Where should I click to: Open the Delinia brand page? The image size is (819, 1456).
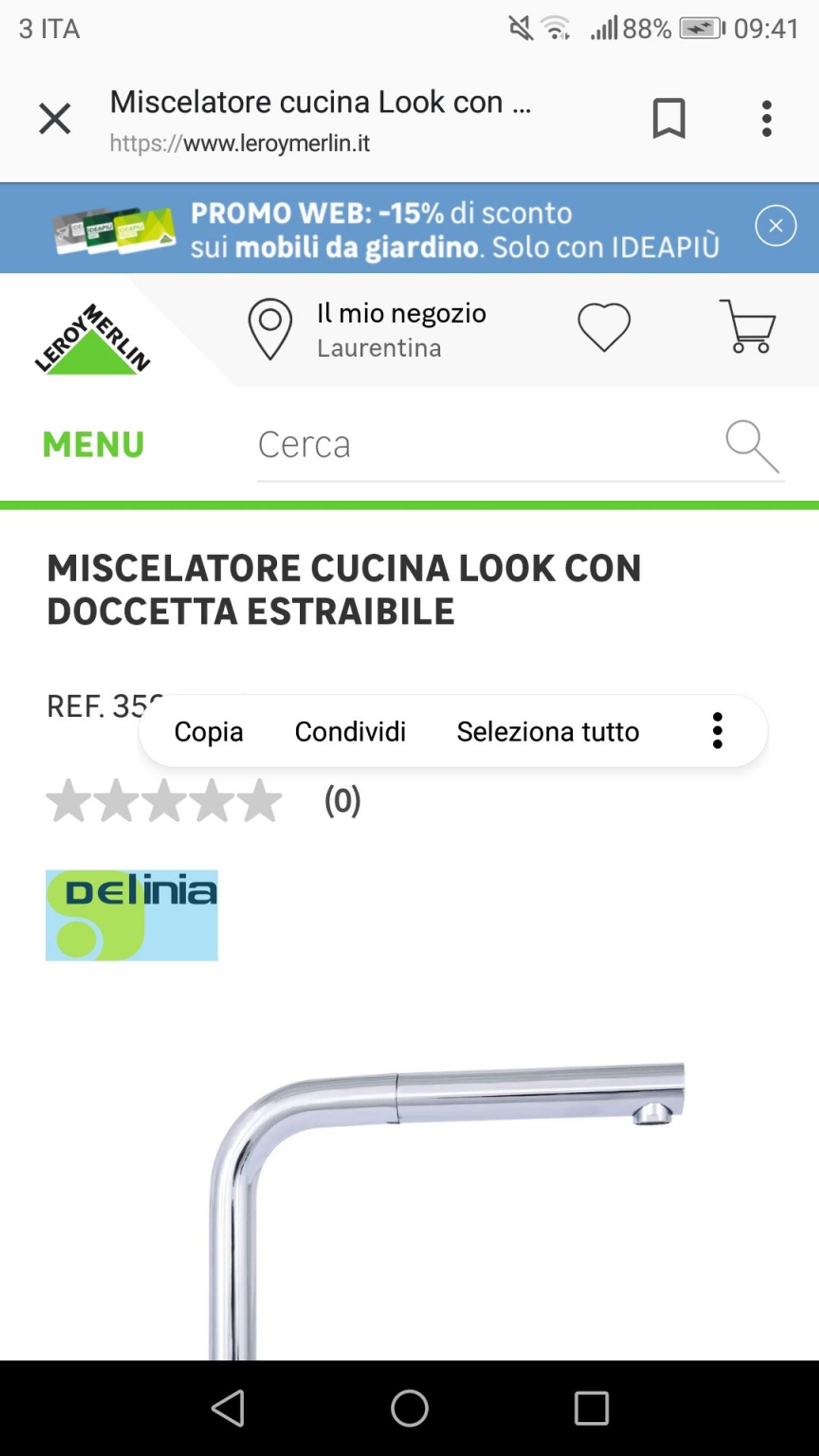click(132, 915)
